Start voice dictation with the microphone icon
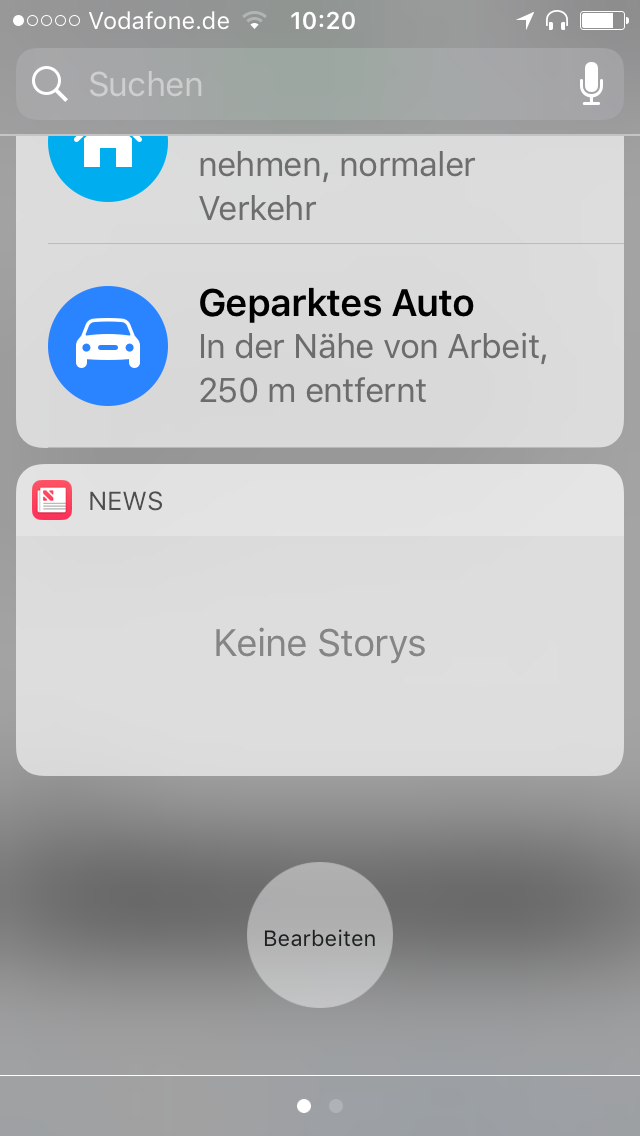 [x=591, y=85]
